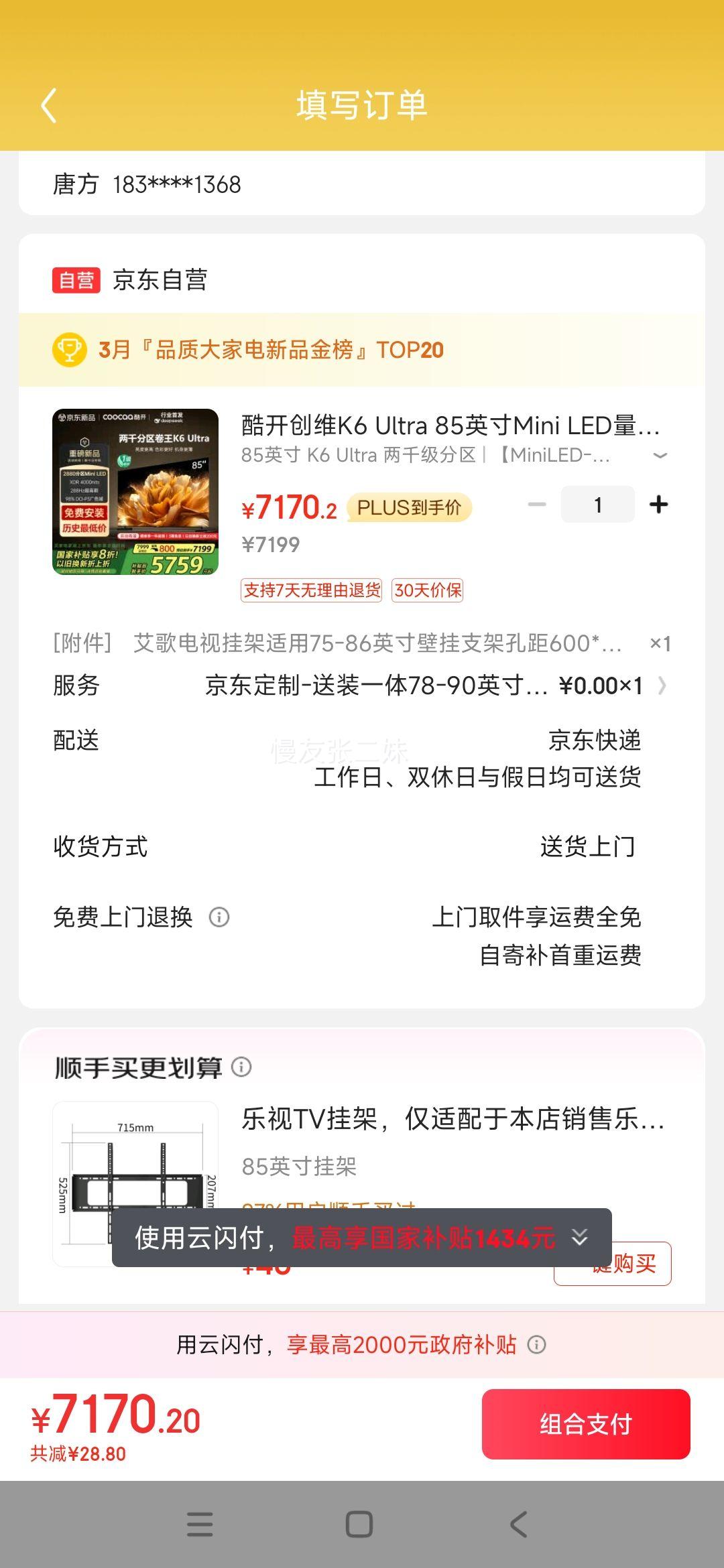The image size is (724, 1568).
Task: Open 3月品质大家电新品金榜 TOP20 banner
Action: (271, 350)
